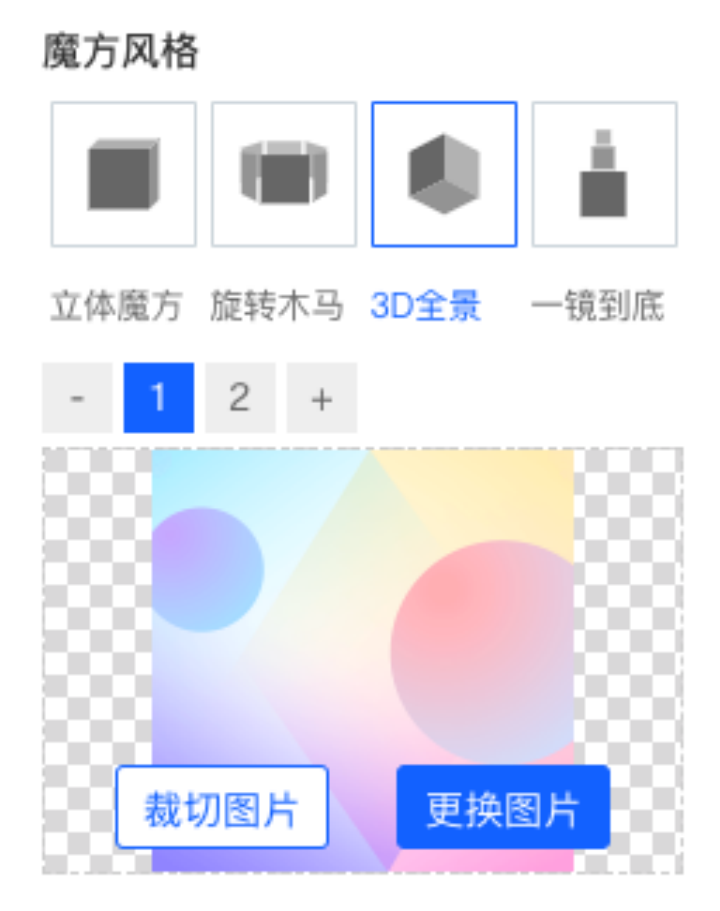
Task: Tap 更换图片 to replace the image
Action: (x=502, y=807)
